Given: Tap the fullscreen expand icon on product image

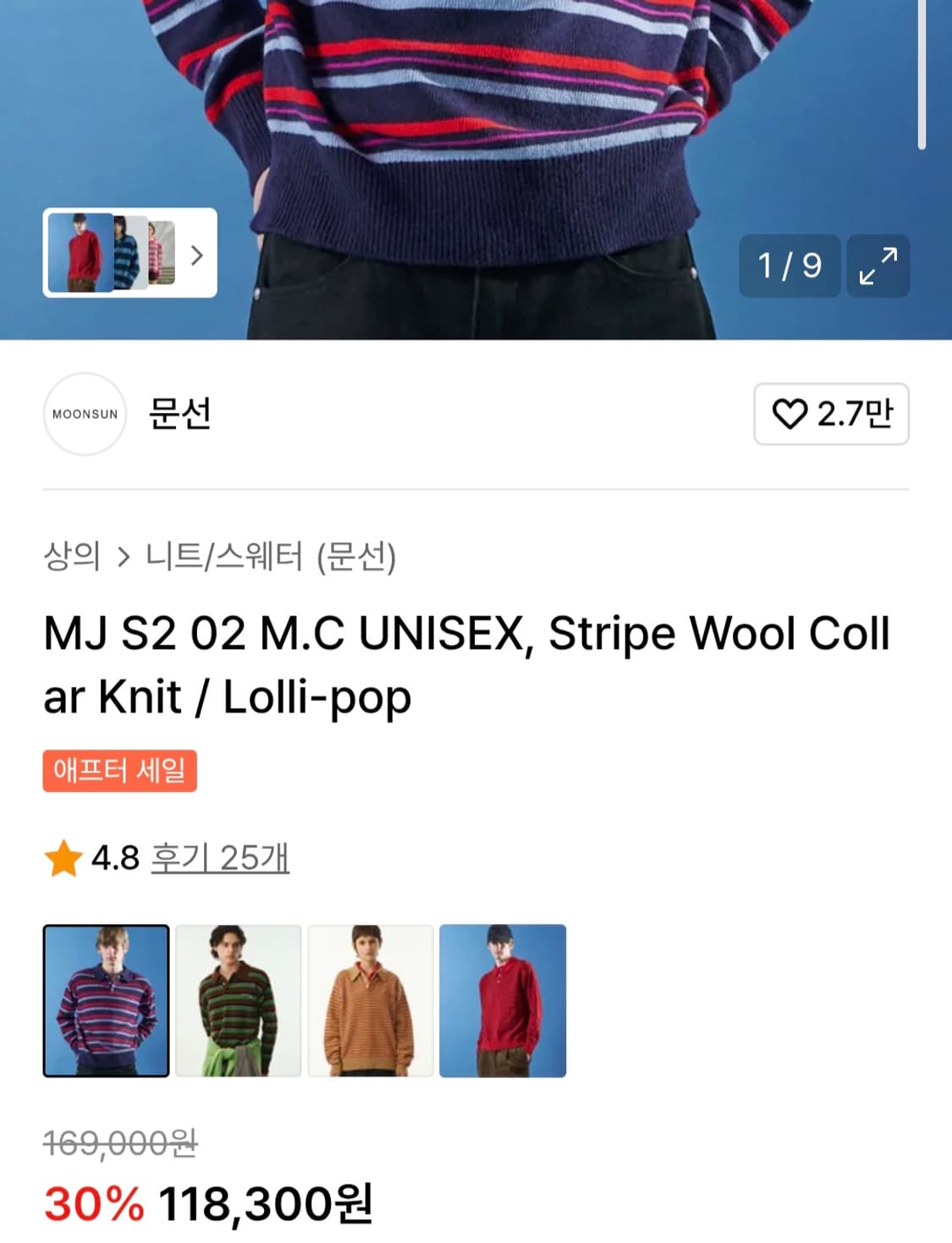Looking at the screenshot, I should 878,267.
